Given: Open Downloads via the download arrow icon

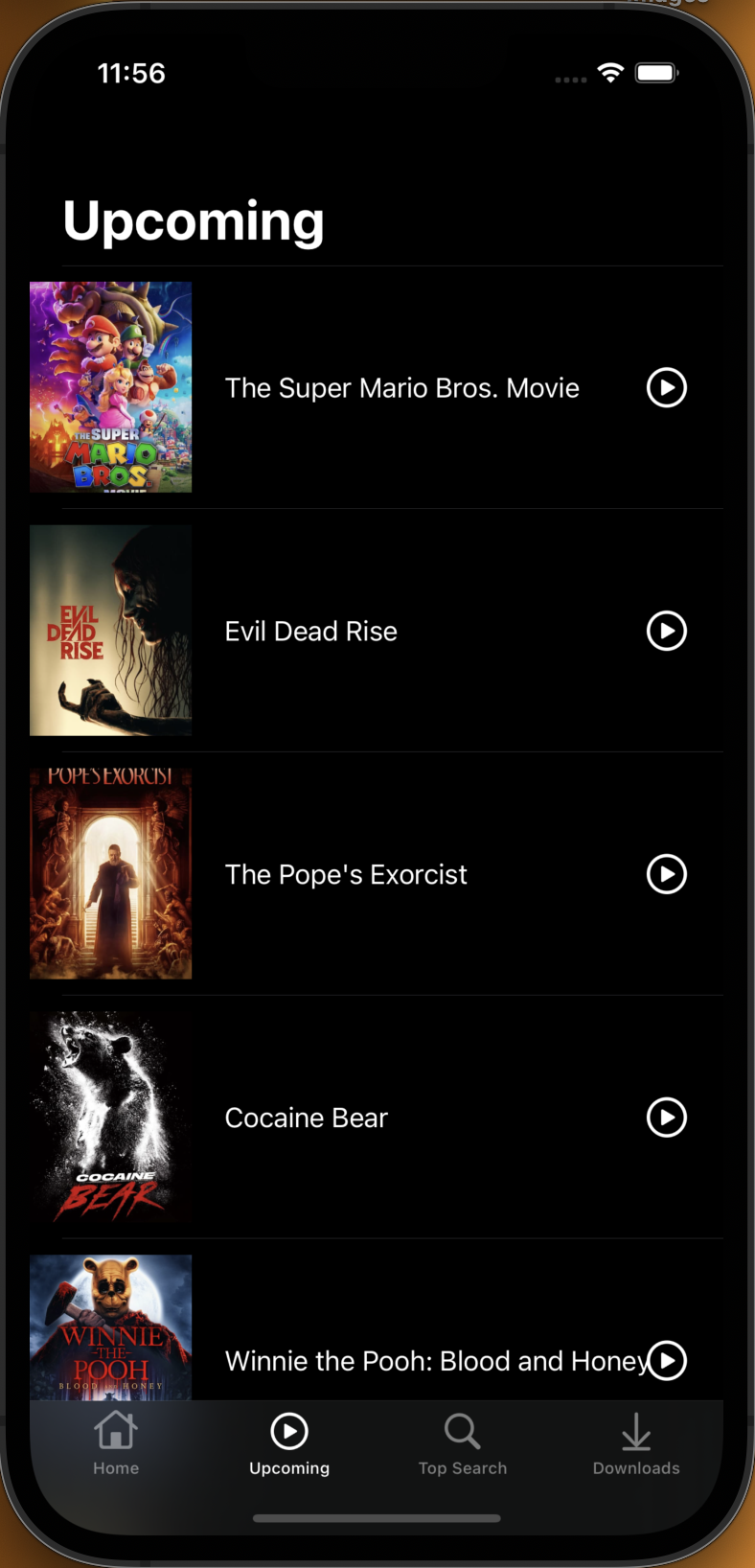Looking at the screenshot, I should (635, 1430).
